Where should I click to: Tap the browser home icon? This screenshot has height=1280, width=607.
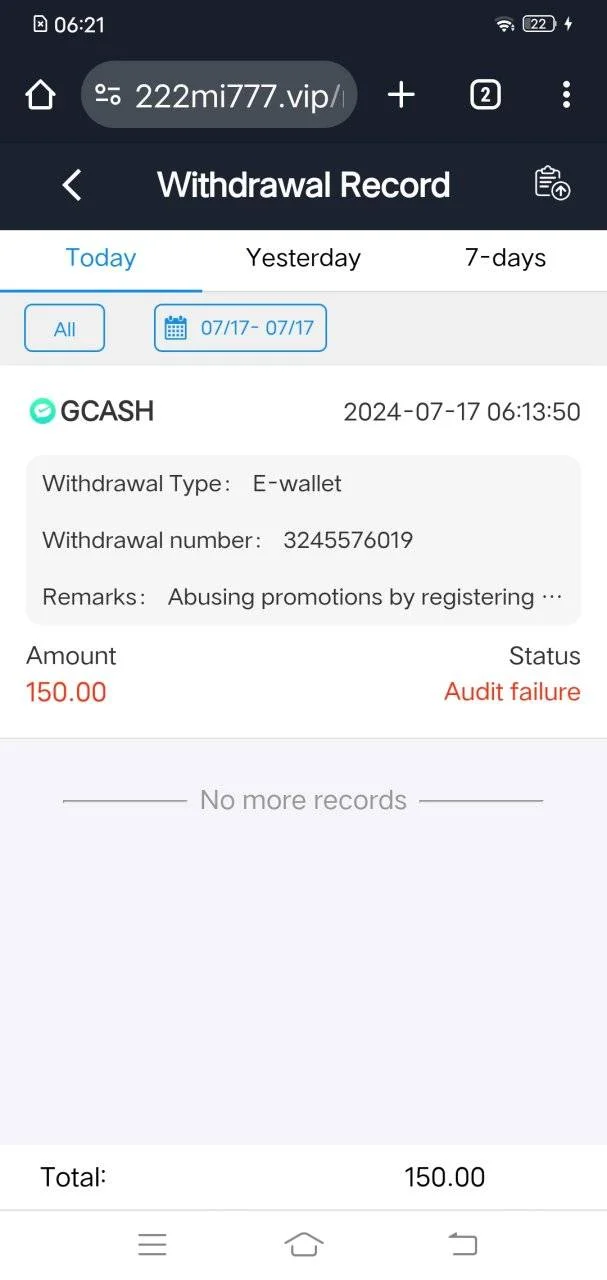tap(40, 95)
